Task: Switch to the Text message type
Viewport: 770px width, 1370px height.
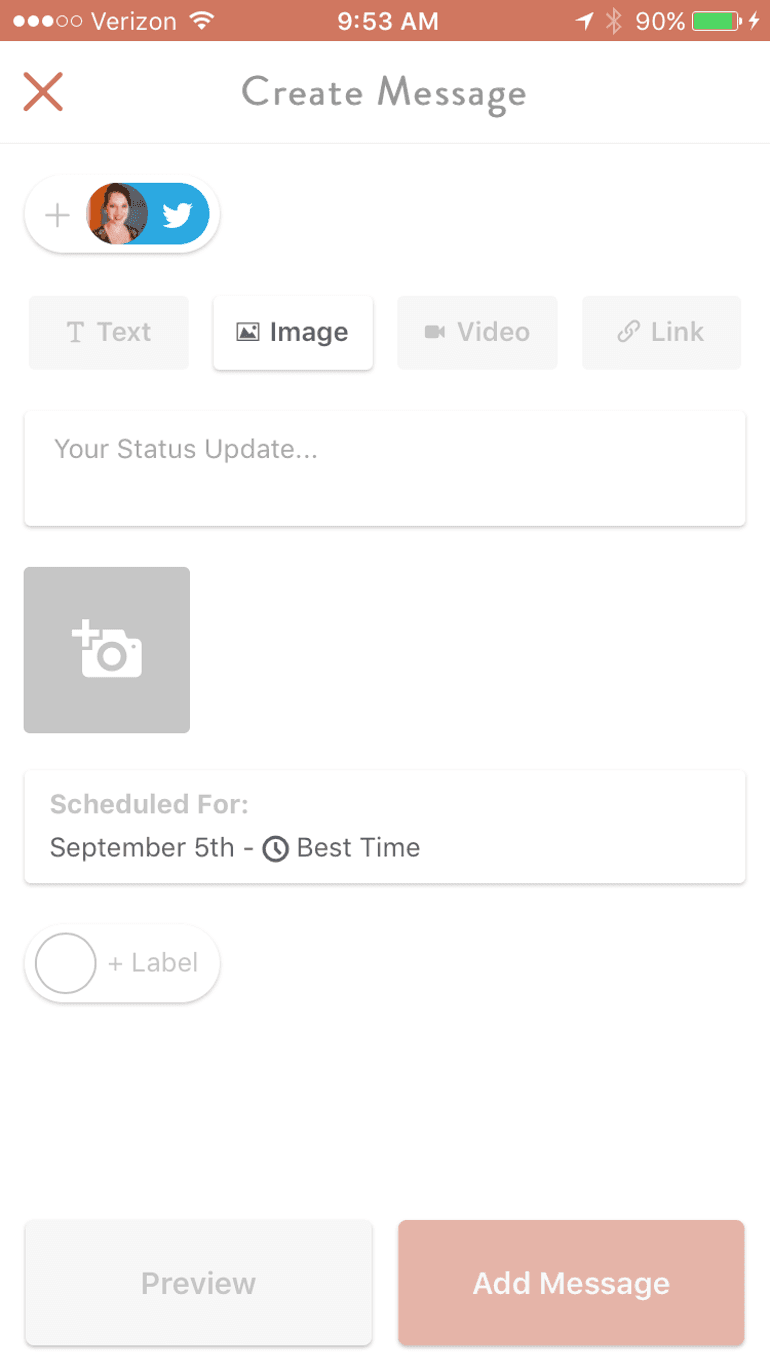Action: 109,333
